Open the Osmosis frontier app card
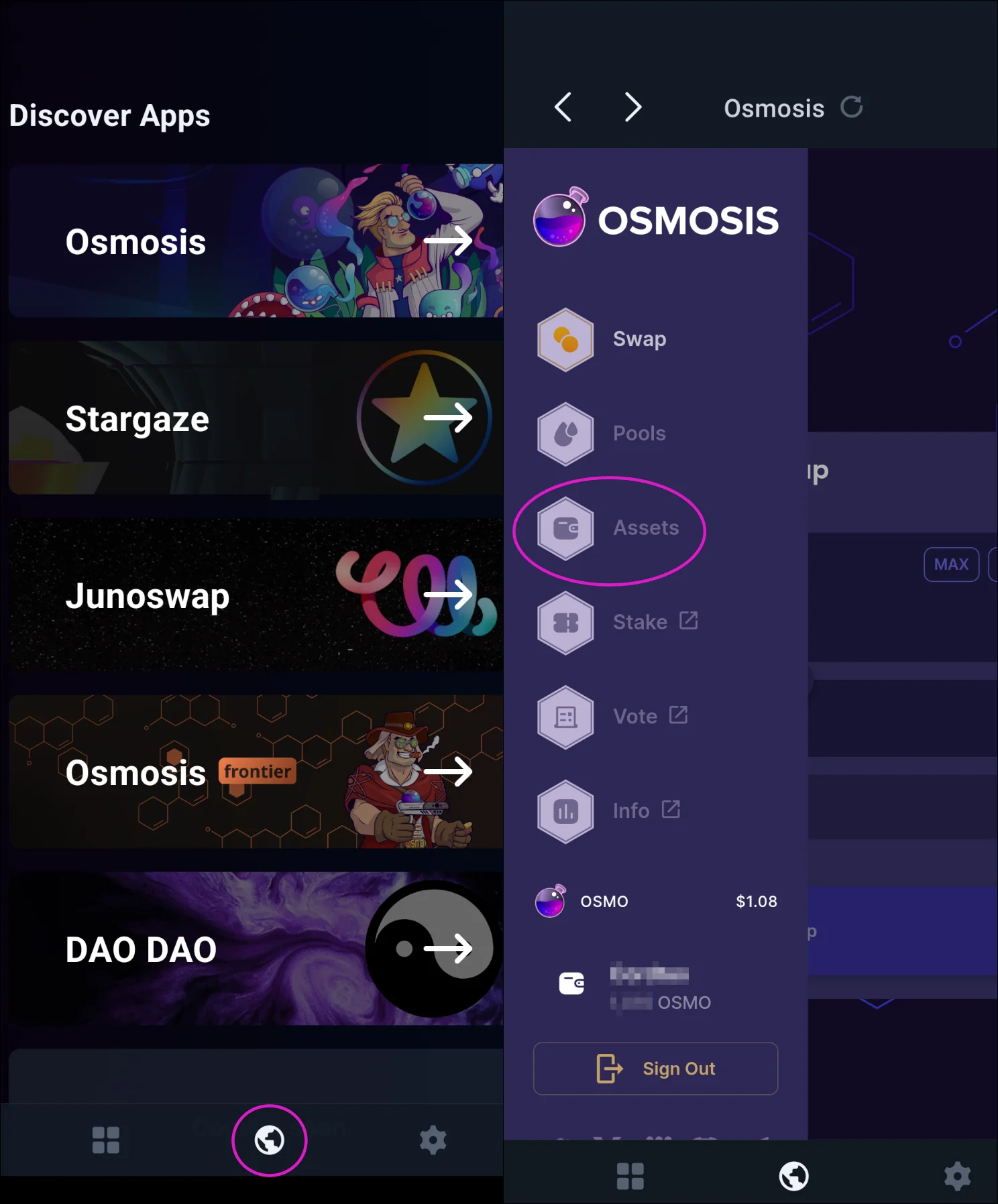 click(256, 772)
